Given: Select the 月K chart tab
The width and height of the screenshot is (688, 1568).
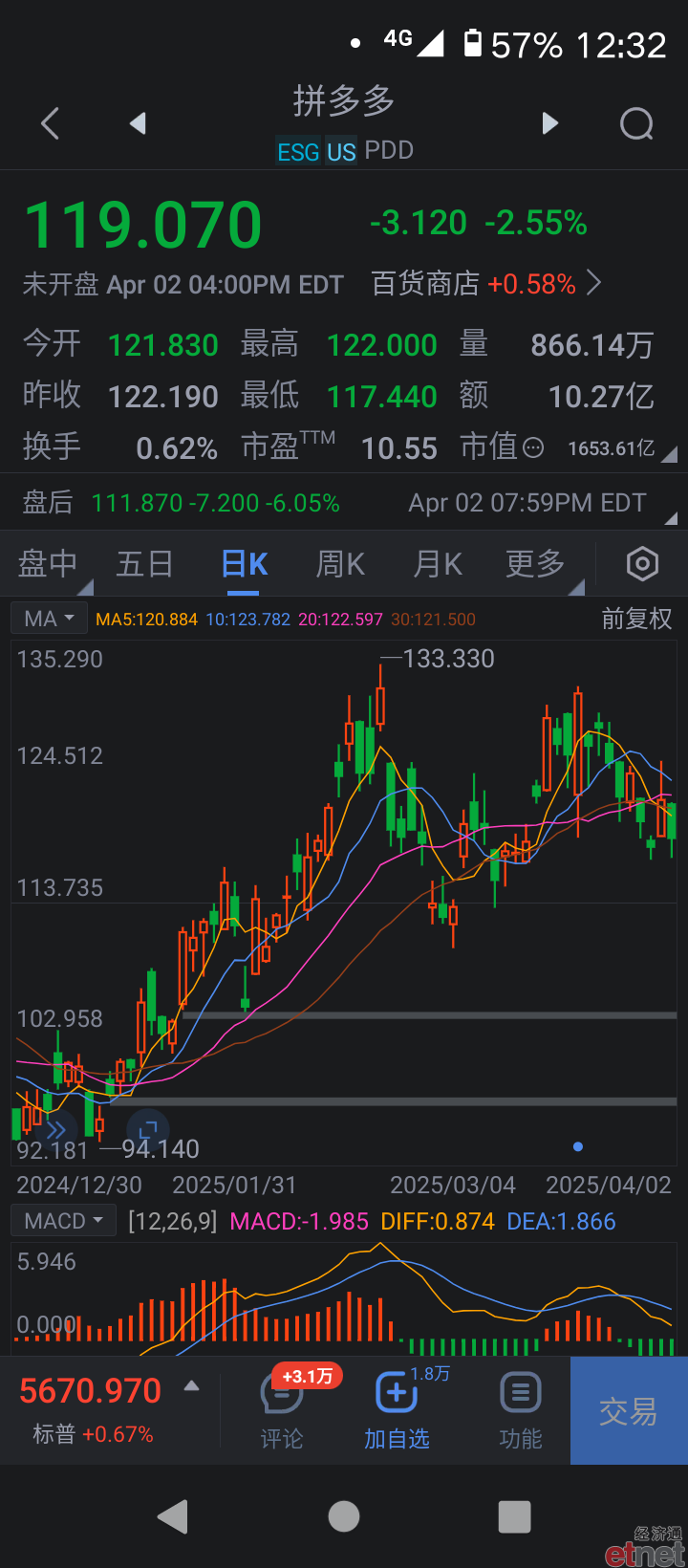Looking at the screenshot, I should (x=438, y=564).
